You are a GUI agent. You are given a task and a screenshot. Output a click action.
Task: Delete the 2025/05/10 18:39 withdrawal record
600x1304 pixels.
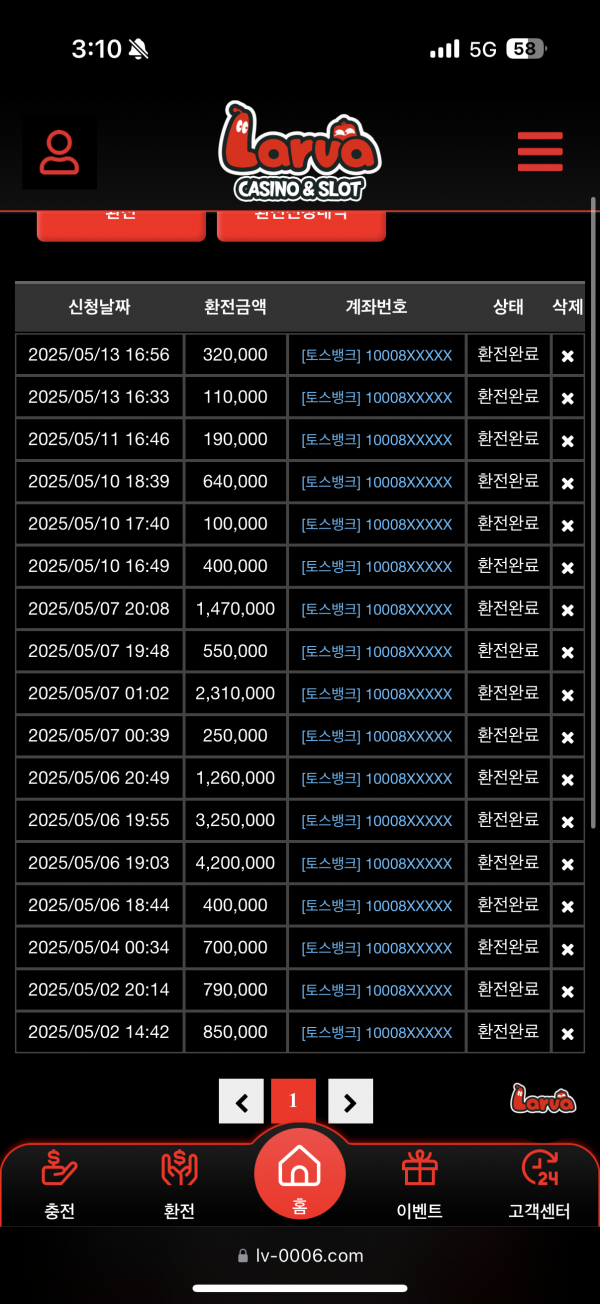click(x=567, y=483)
